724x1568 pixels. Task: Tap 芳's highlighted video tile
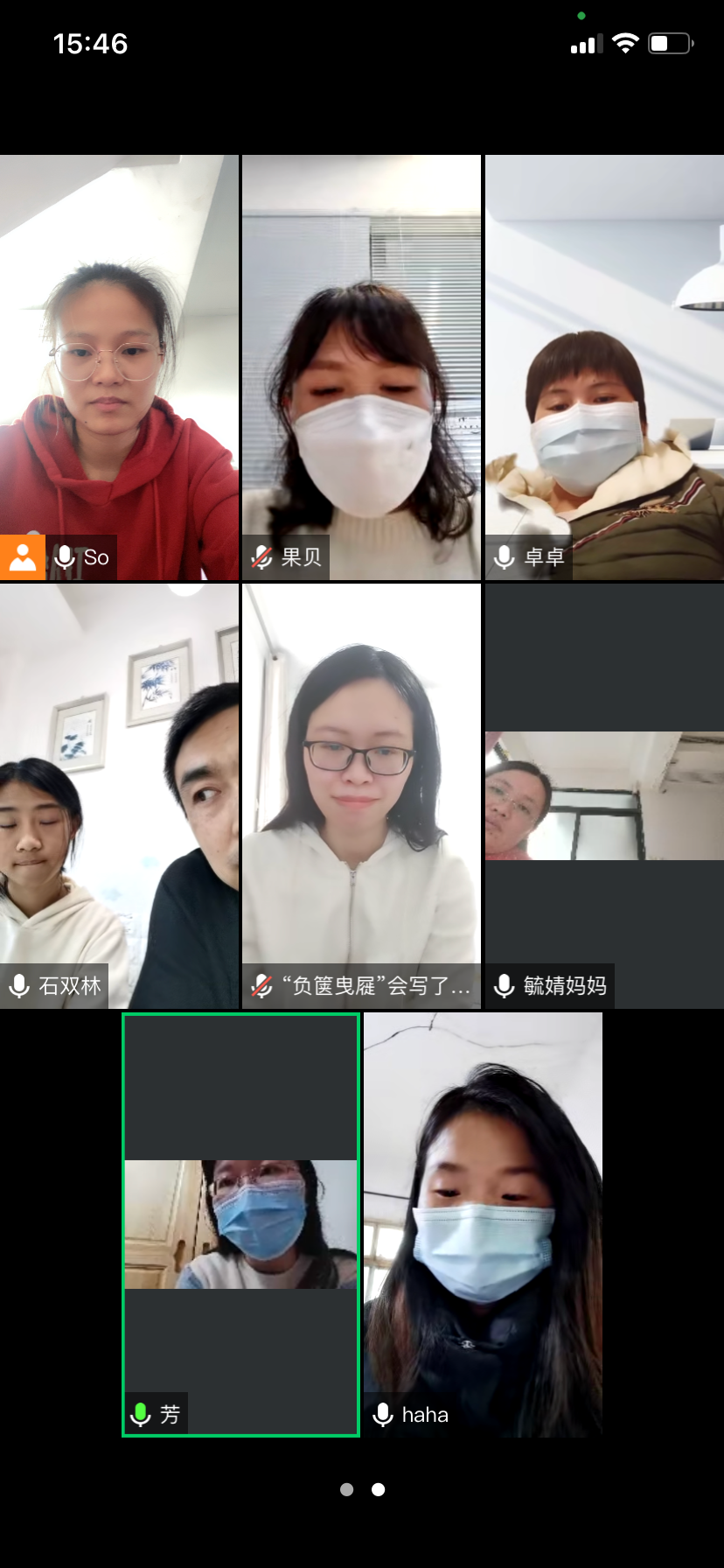pyautogui.click(x=240, y=1225)
